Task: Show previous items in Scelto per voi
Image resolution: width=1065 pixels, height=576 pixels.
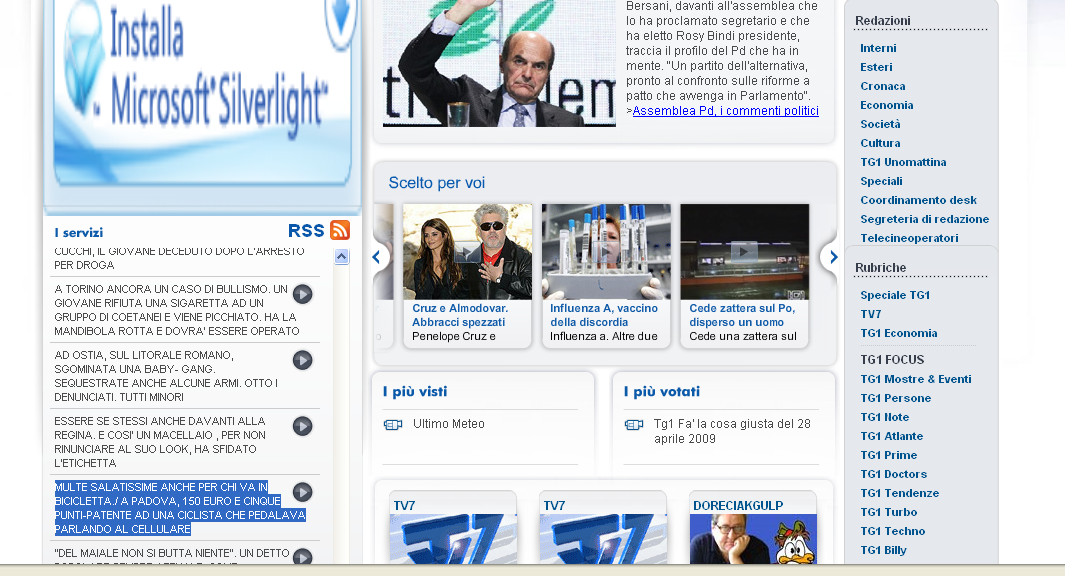Action: click(x=377, y=257)
